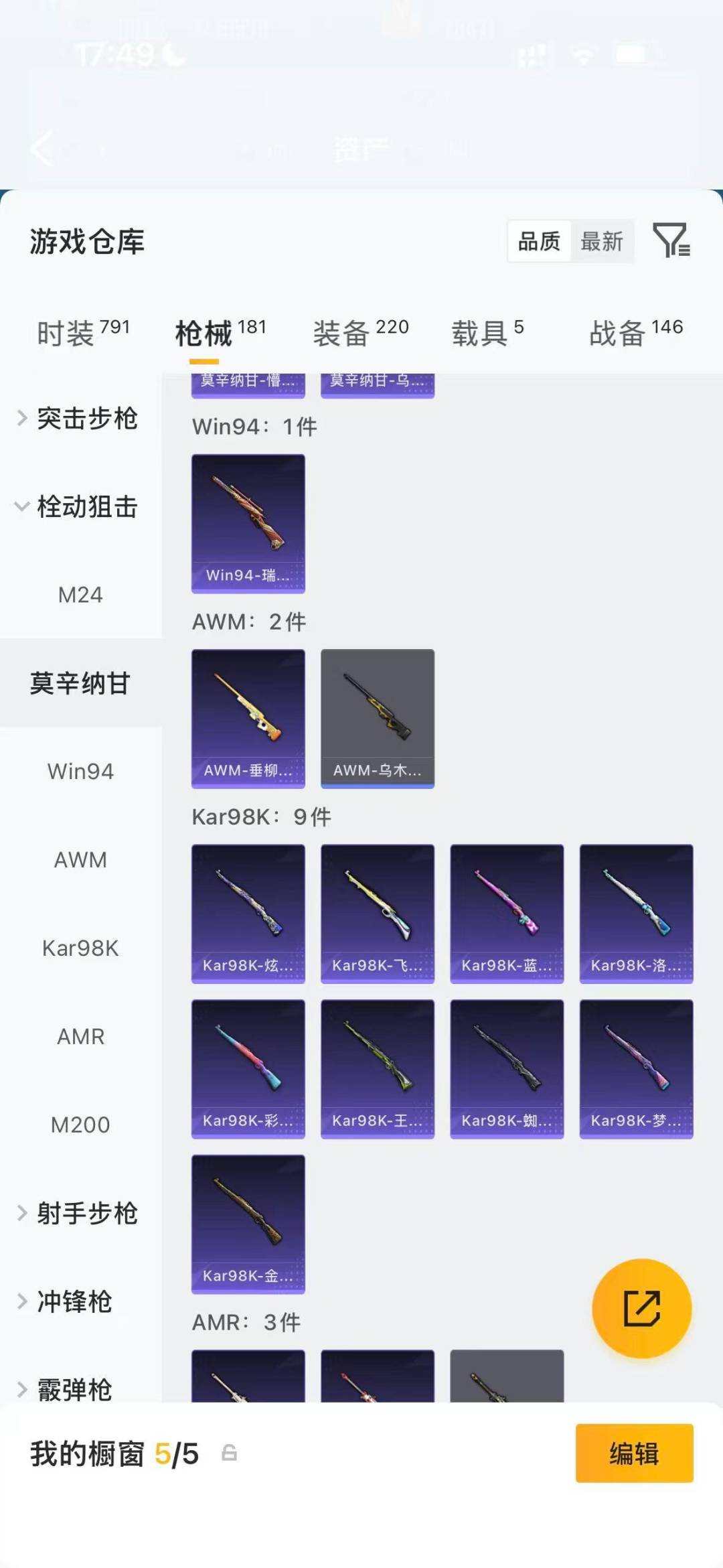Select Kar98K in the sidebar
This screenshot has height=1568, width=723.
point(80,948)
